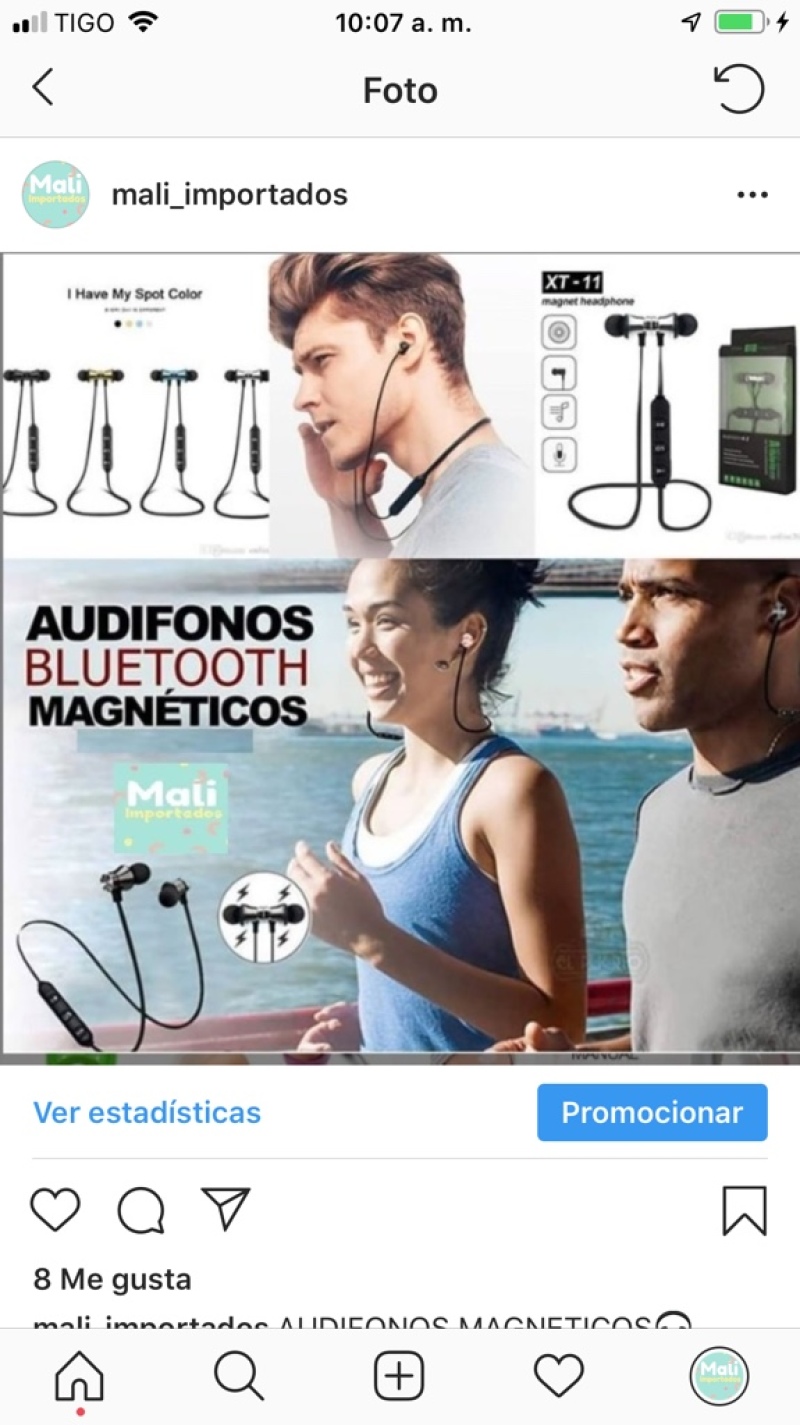Screen dimensions: 800x1425
Task: Tap the refresh icon in the header
Action: (739, 90)
